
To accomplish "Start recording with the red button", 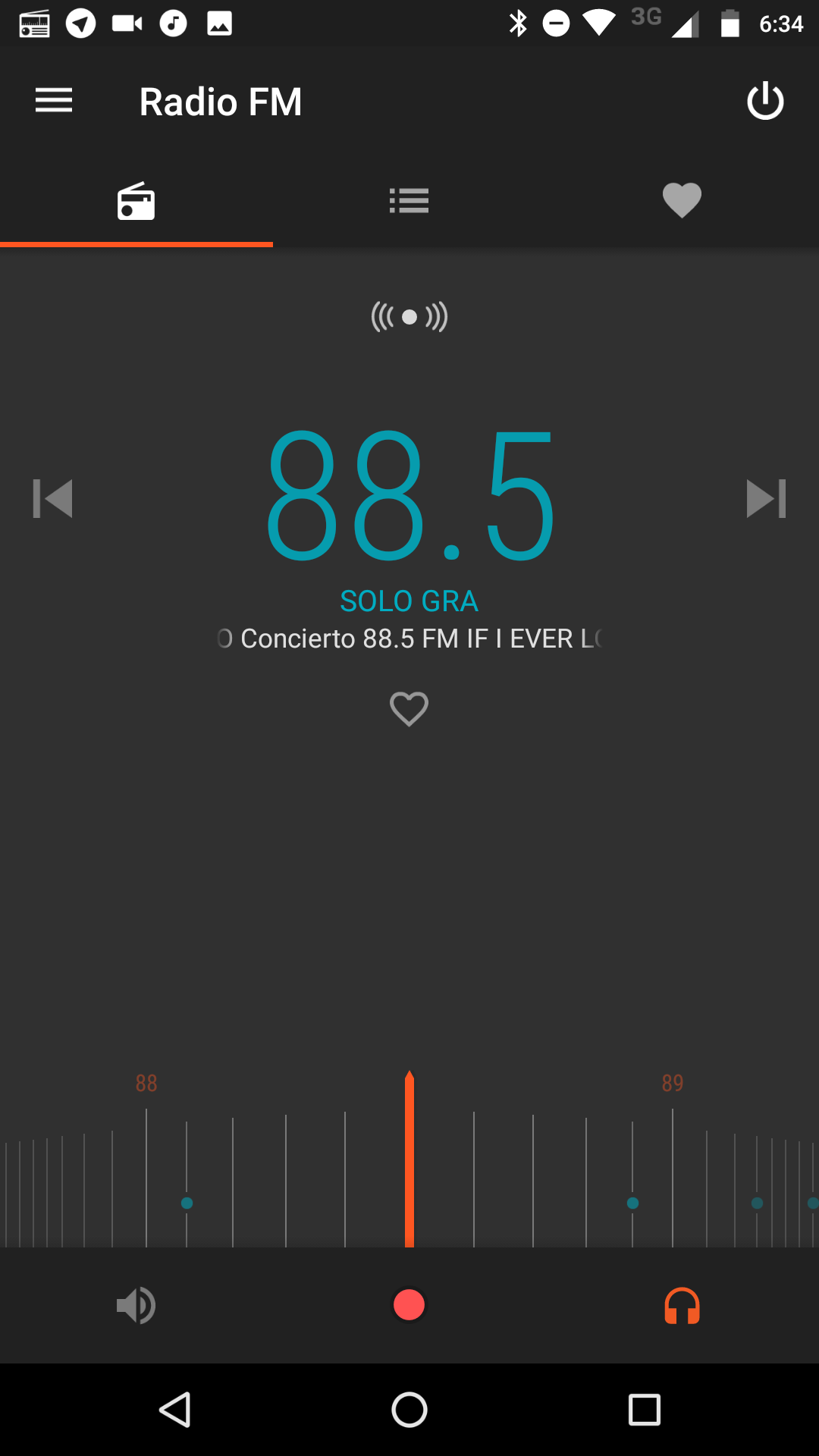I will click(x=409, y=1305).
